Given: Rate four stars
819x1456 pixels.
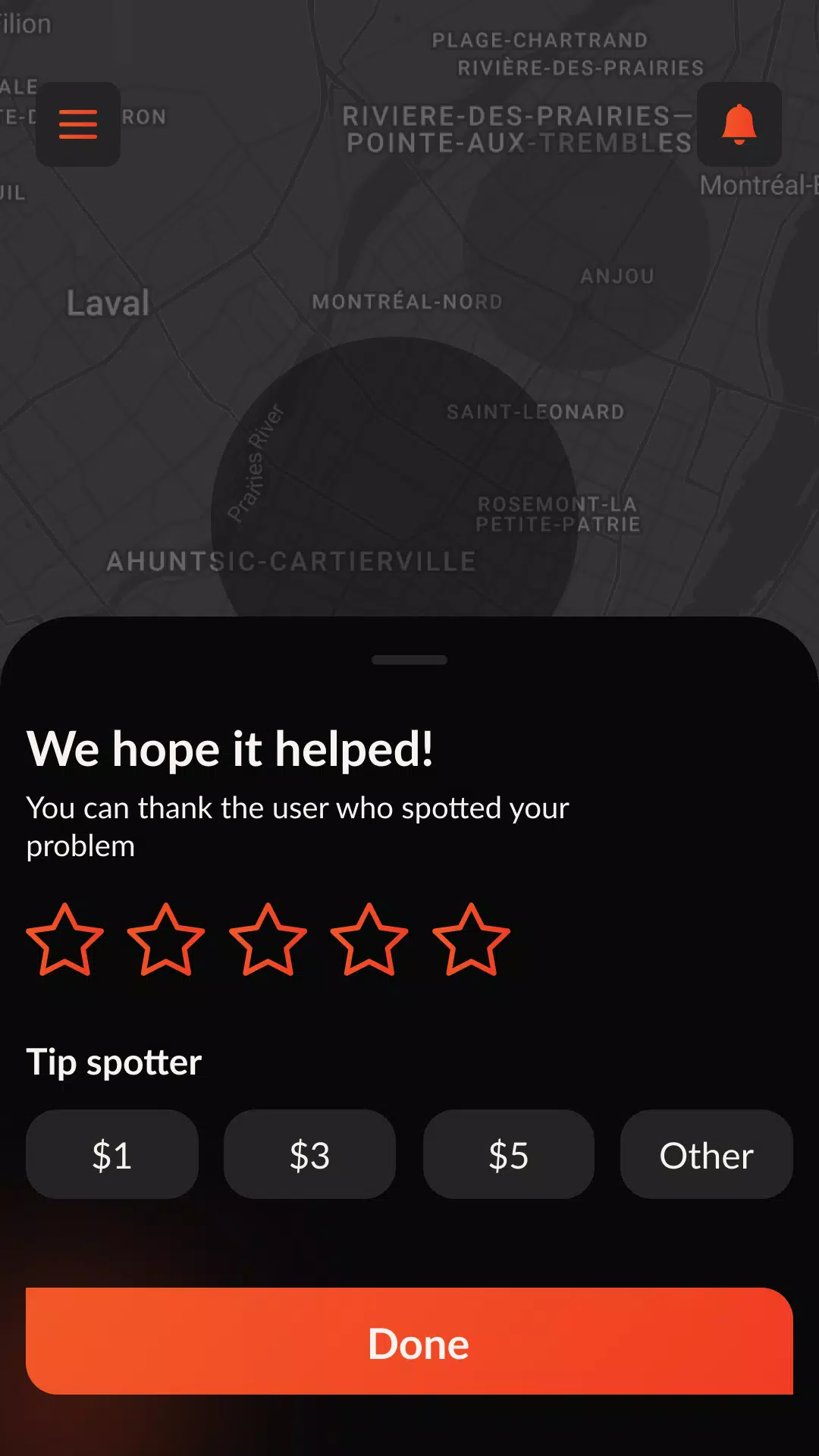Looking at the screenshot, I should 369,940.
